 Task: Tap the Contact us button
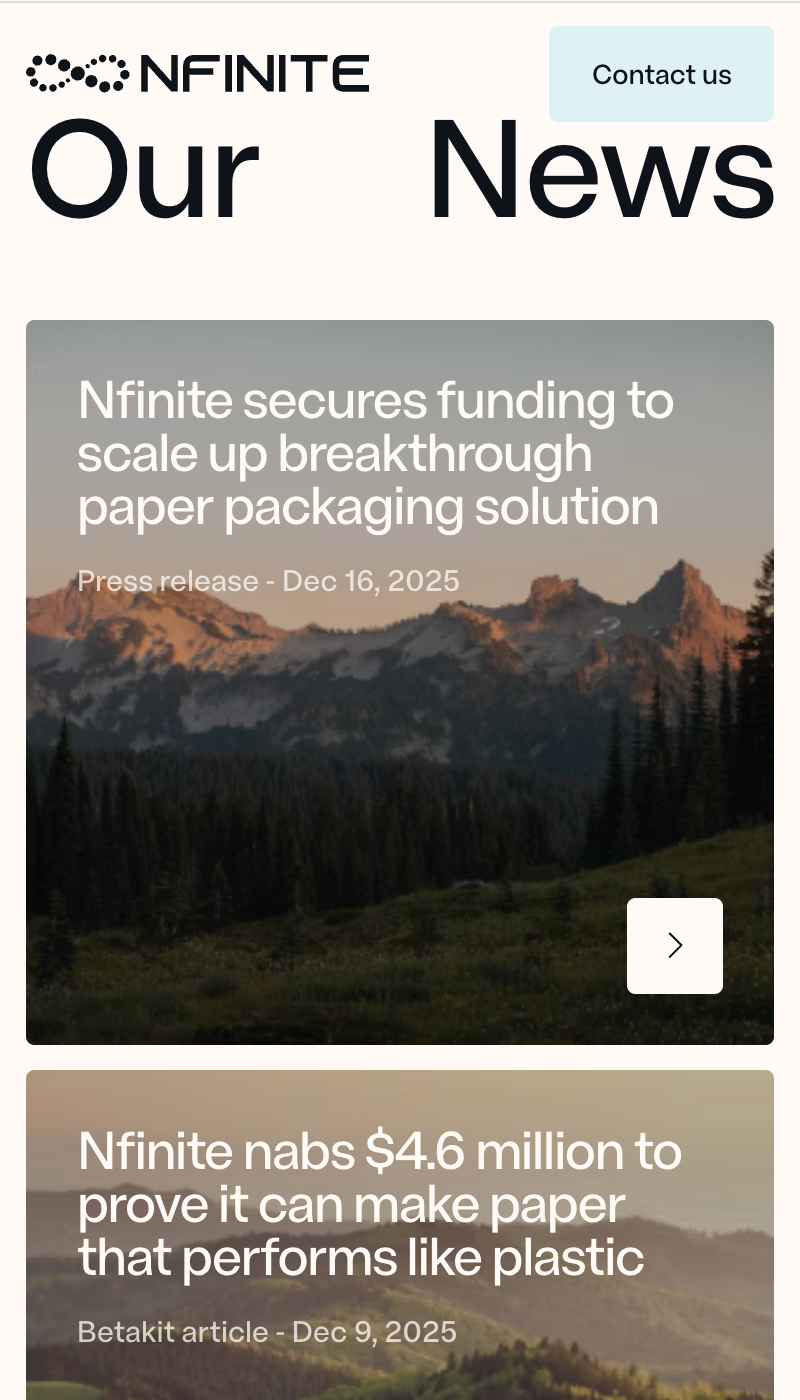point(661,74)
